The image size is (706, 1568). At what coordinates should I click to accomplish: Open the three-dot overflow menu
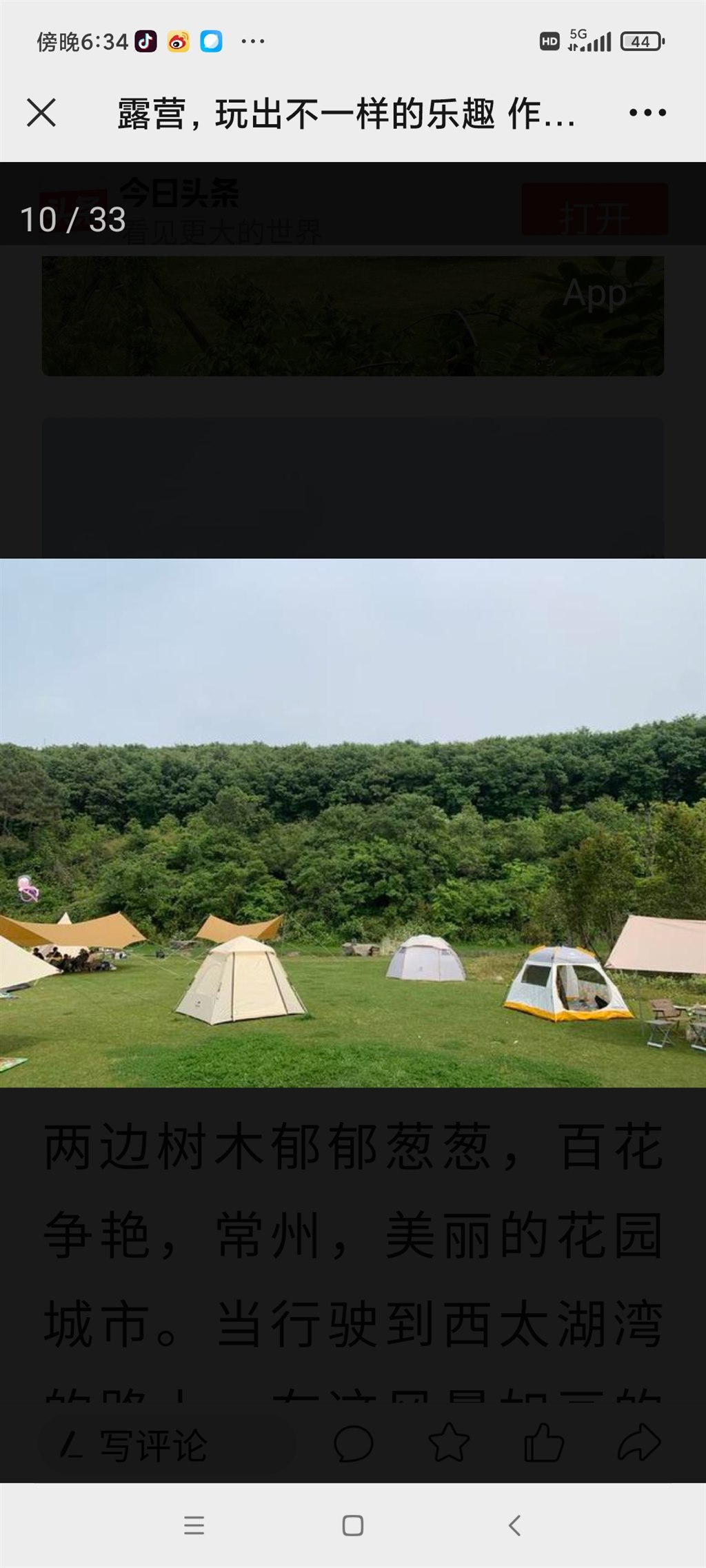tap(647, 112)
